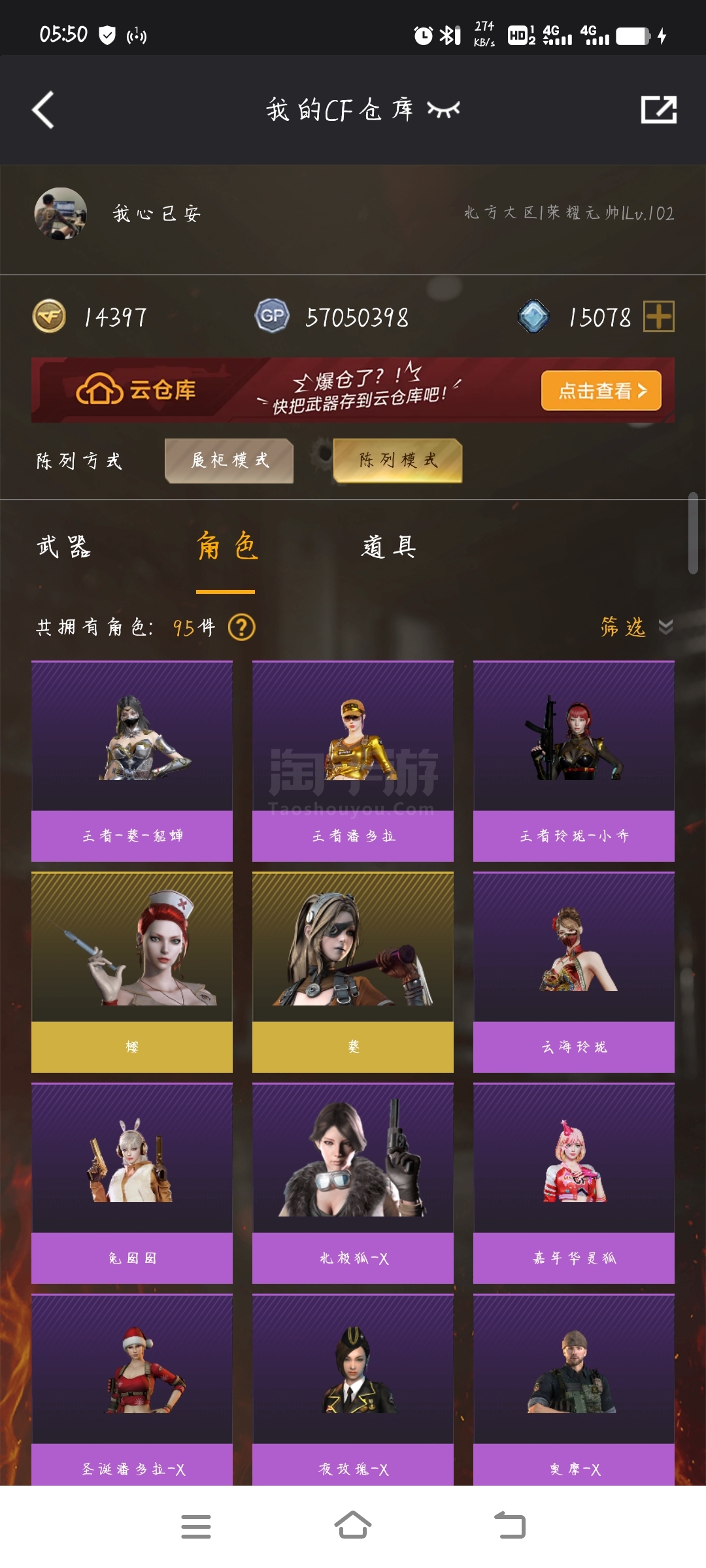Tap the system home button
The image size is (706, 1568).
point(353,1526)
